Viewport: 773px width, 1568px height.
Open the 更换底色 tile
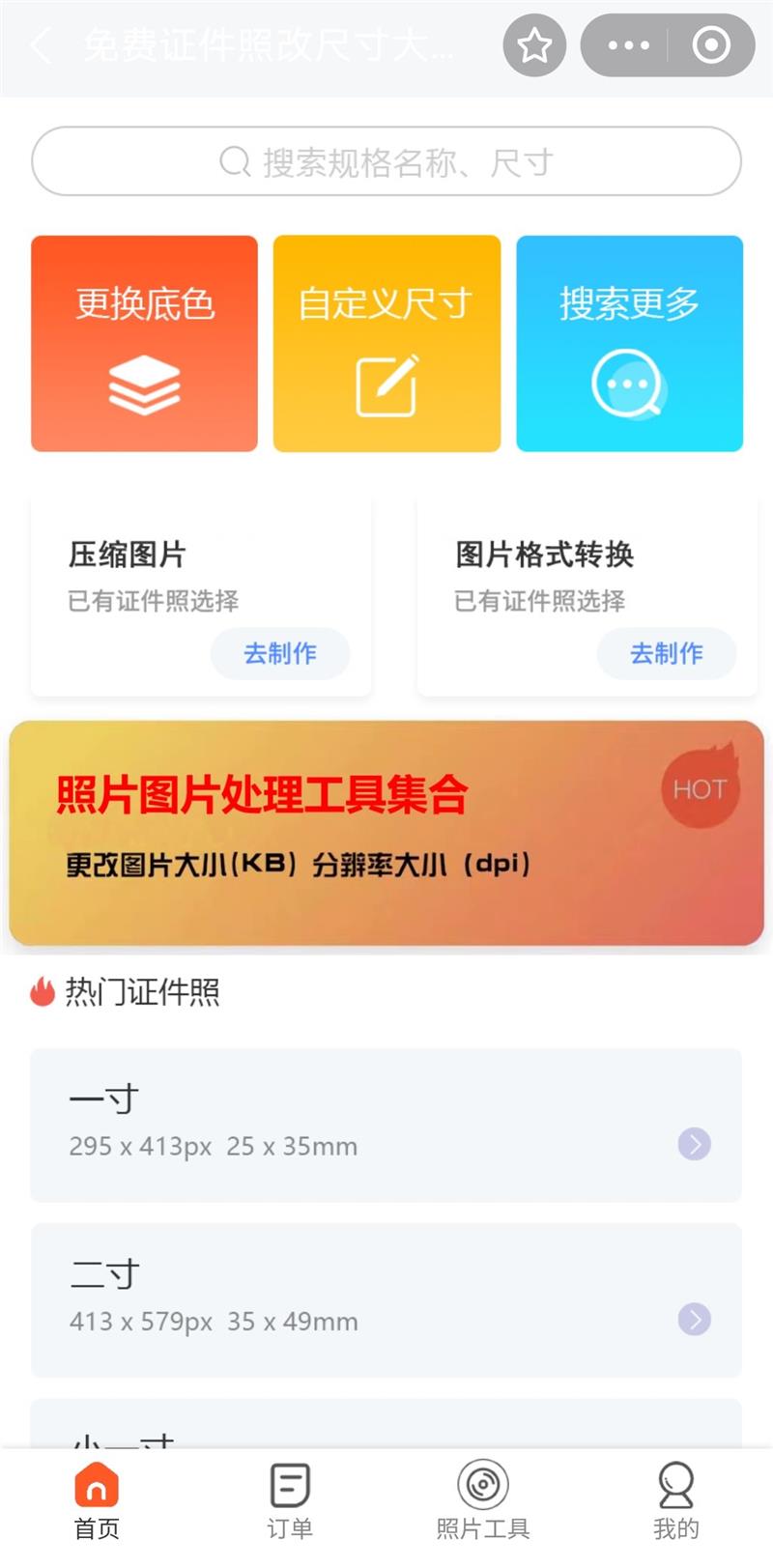point(145,344)
